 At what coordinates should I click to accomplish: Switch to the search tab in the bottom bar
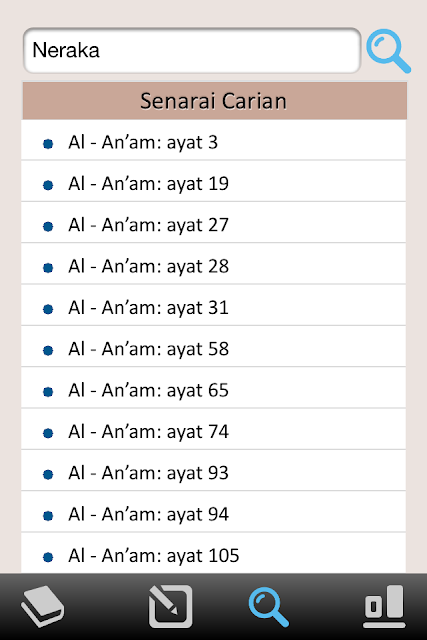[269, 607]
